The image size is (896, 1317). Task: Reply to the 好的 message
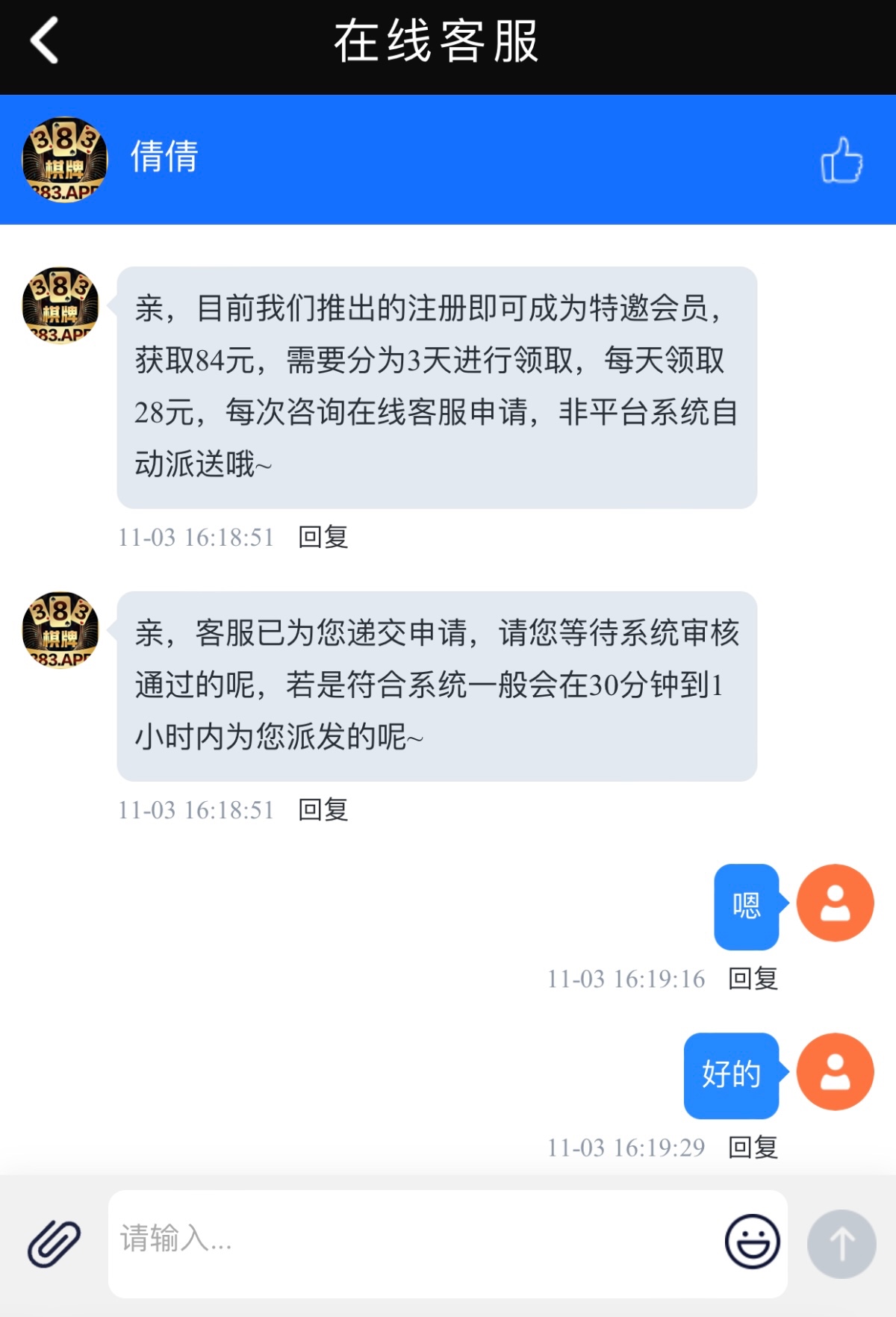point(753,1147)
